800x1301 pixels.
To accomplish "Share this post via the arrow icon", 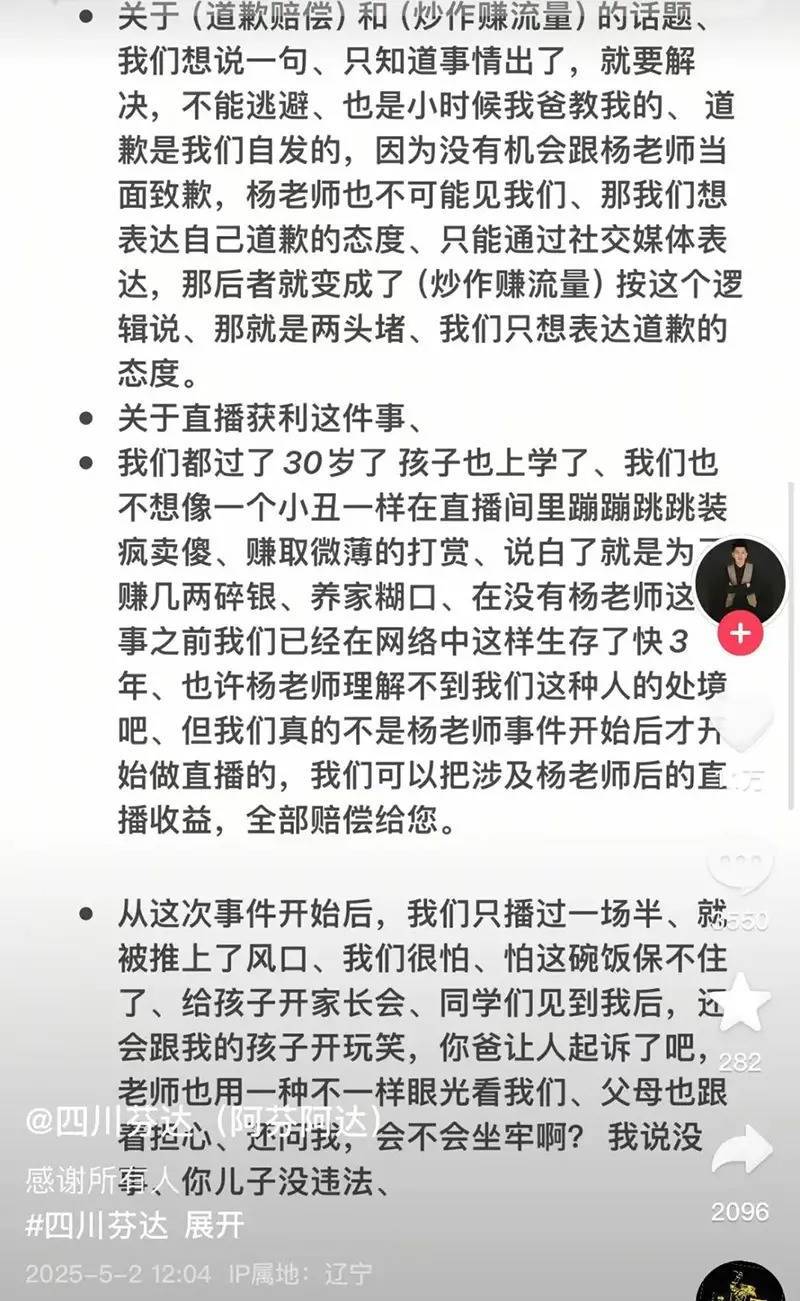I will click(x=741, y=1150).
